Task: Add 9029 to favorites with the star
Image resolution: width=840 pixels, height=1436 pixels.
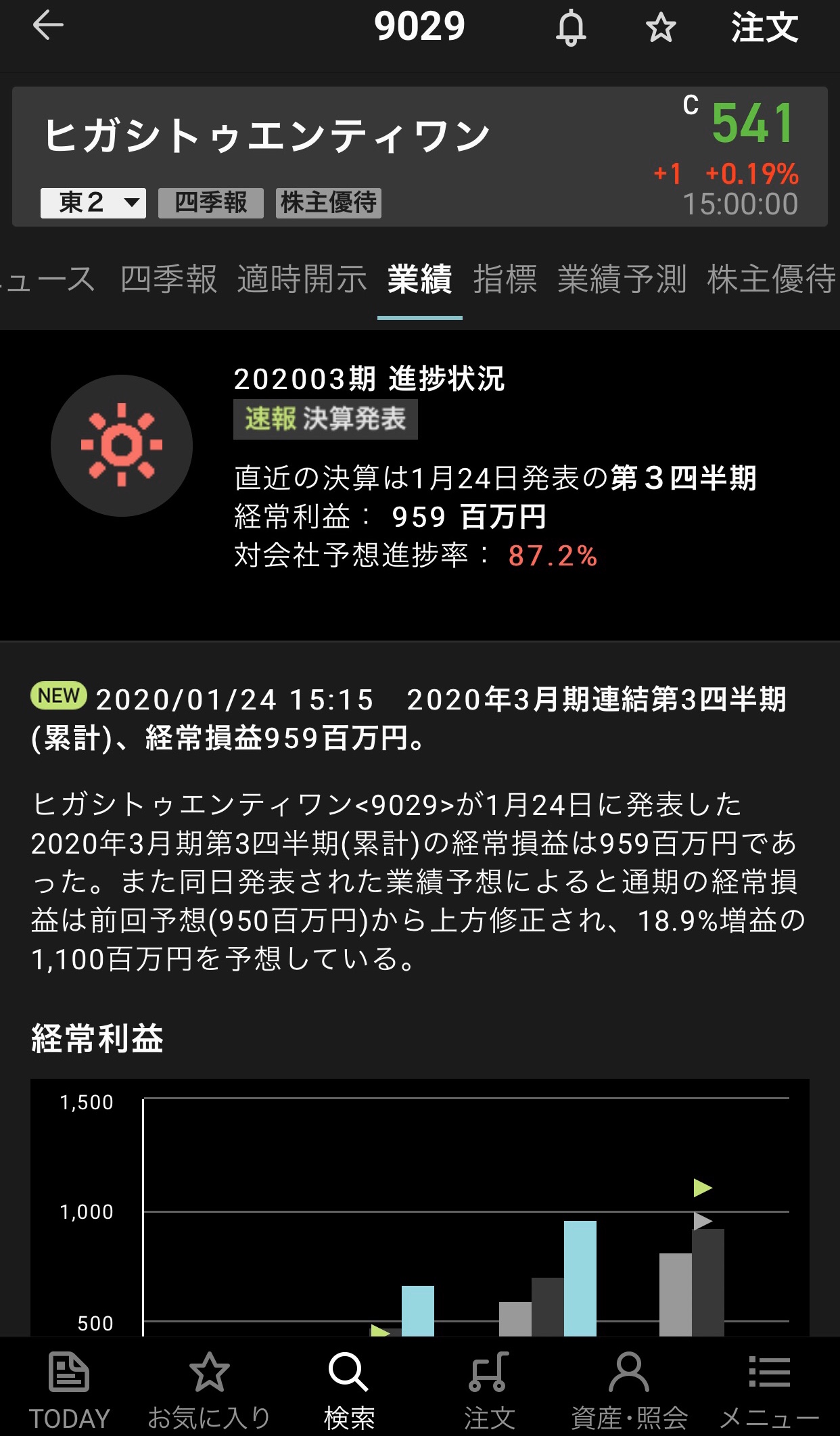Action: [661, 28]
